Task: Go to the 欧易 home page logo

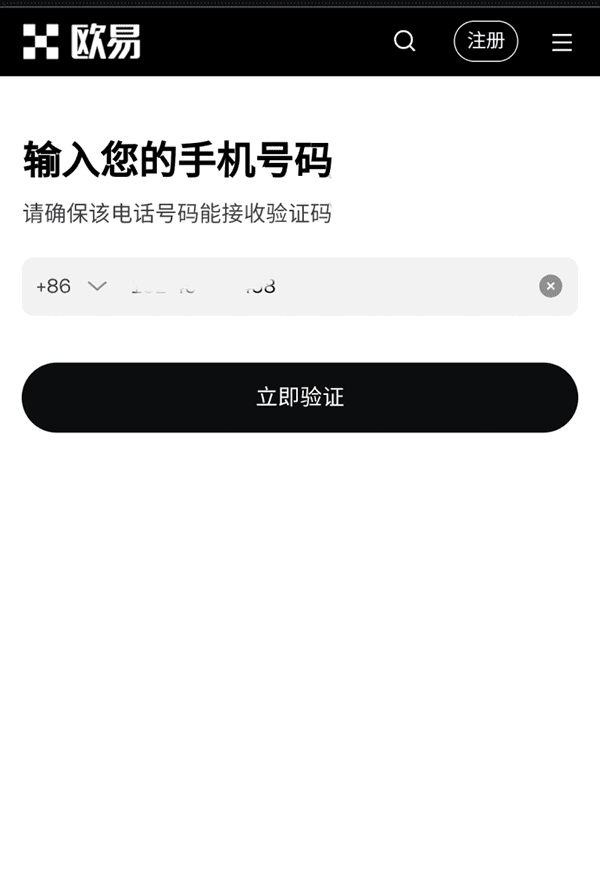Action: click(82, 41)
